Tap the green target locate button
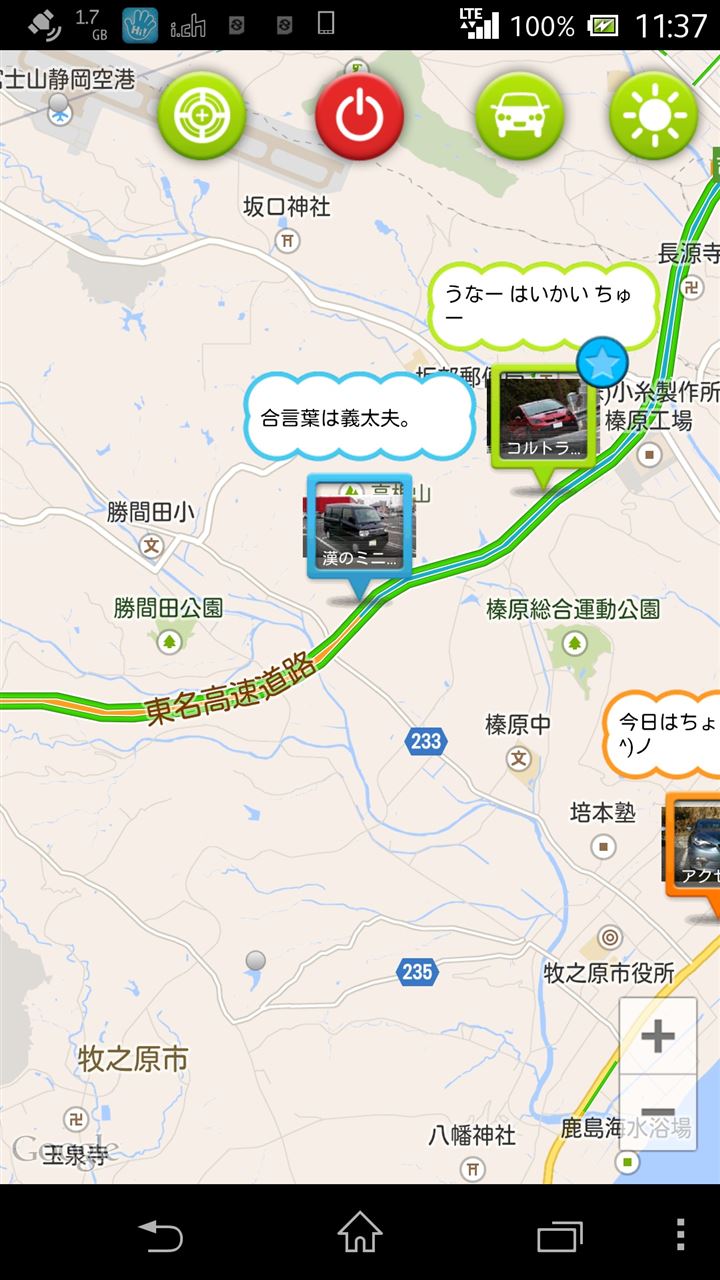720x1280 pixels. [201, 115]
